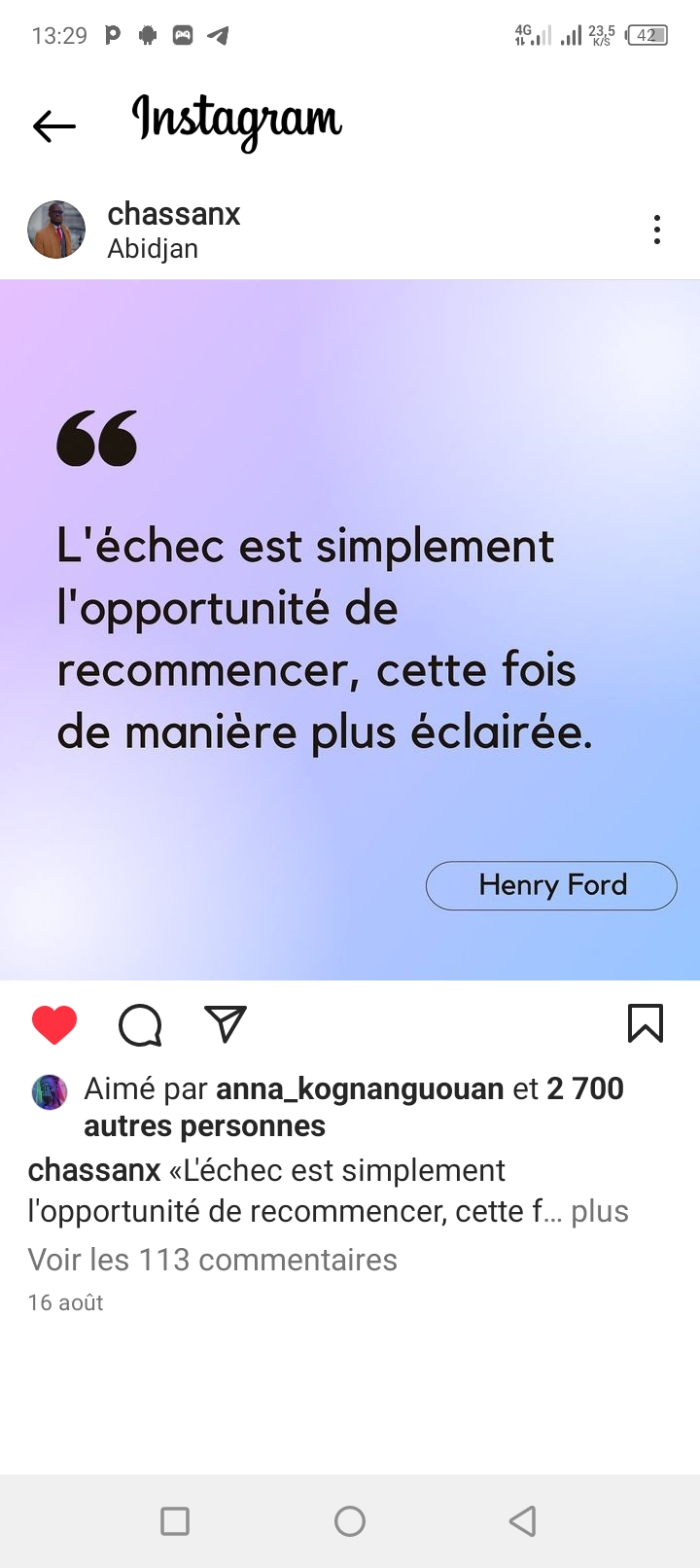Share the post via paper plane icon
The height and width of the screenshot is (1568, 700).
226,1024
